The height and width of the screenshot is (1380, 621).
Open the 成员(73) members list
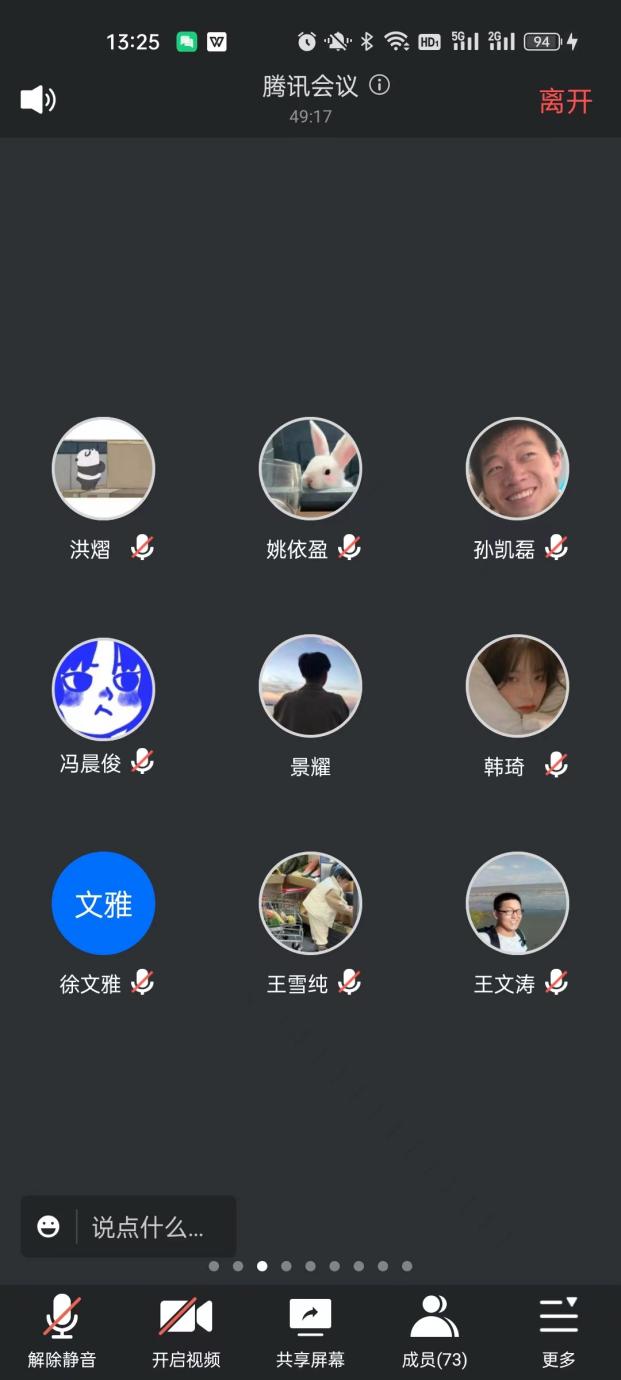[434, 1330]
